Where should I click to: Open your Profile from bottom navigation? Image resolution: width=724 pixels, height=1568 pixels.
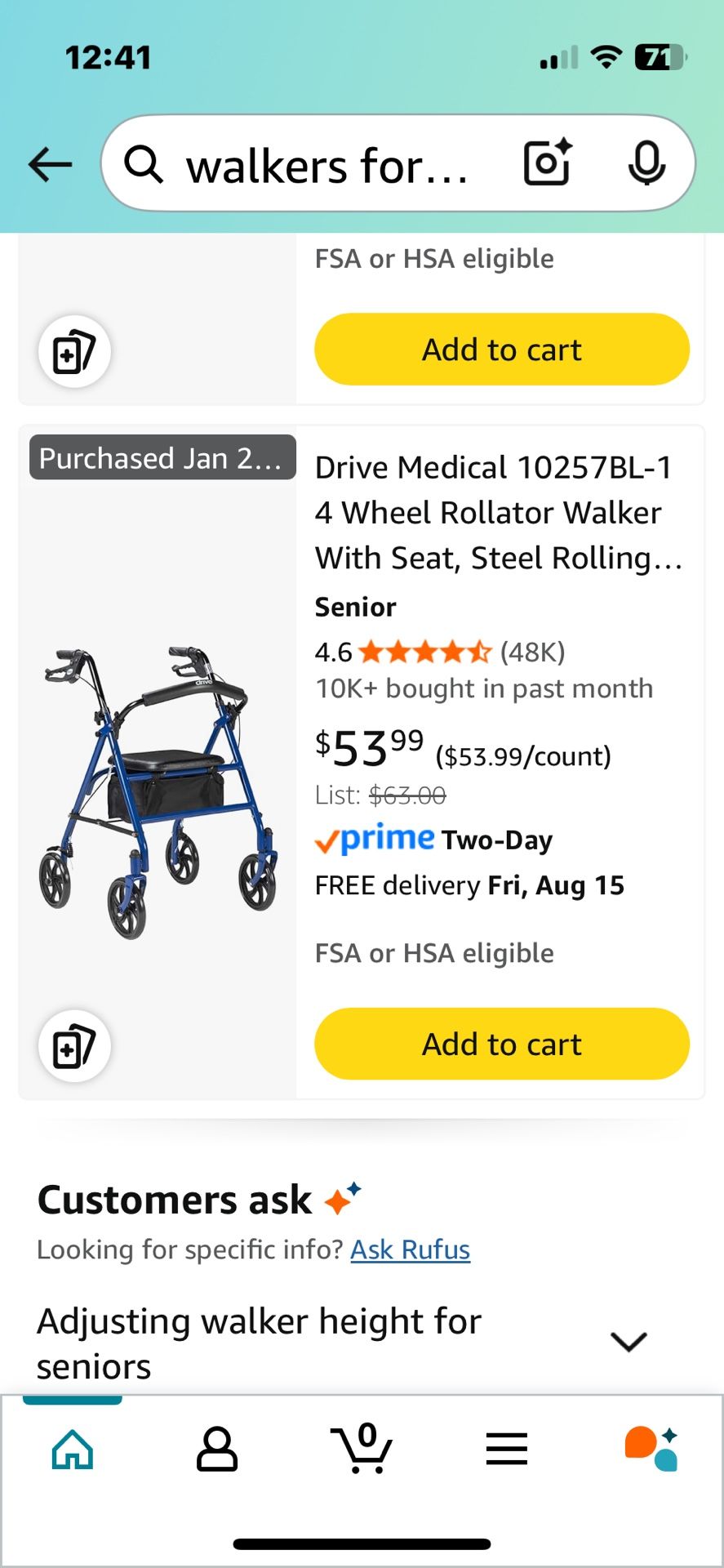coord(216,1450)
